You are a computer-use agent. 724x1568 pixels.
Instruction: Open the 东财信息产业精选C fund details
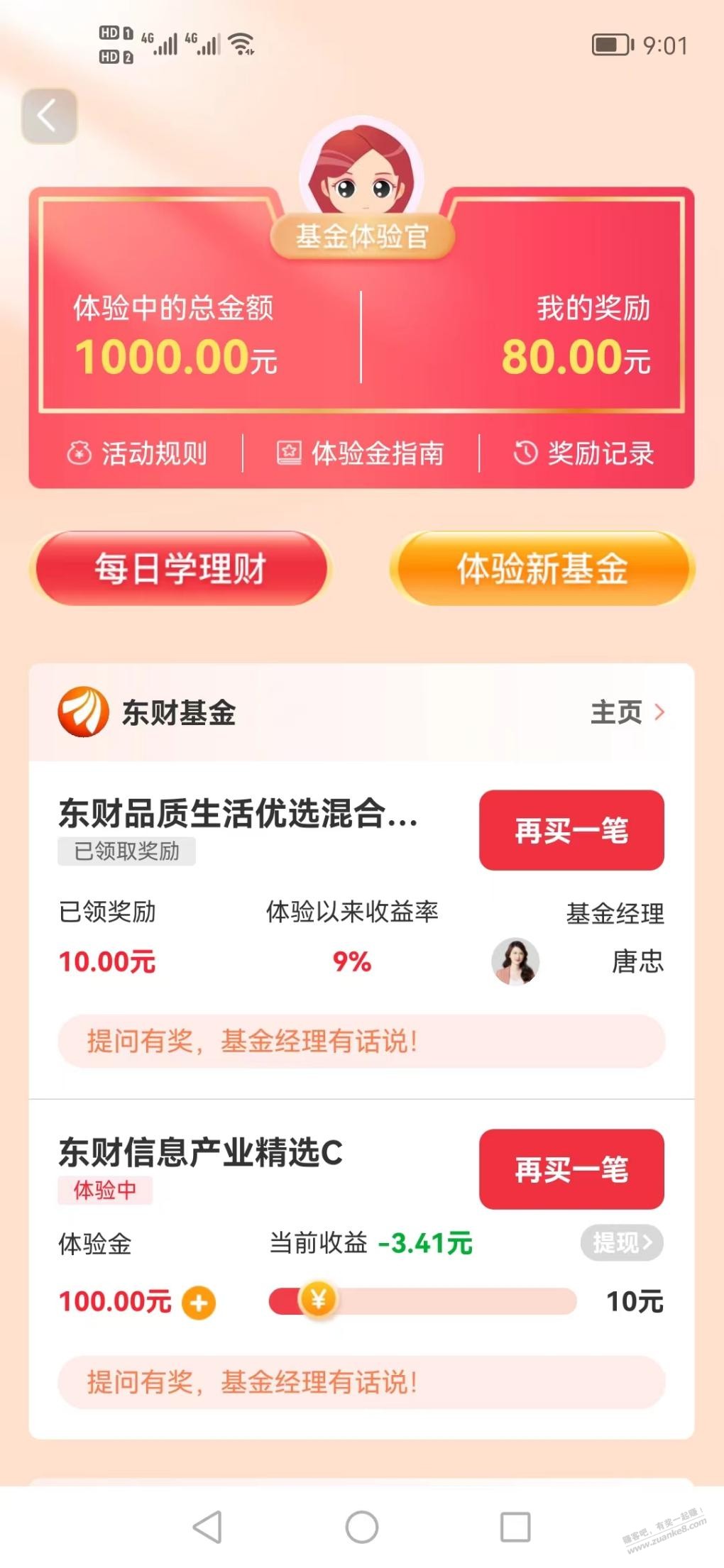click(x=200, y=1152)
